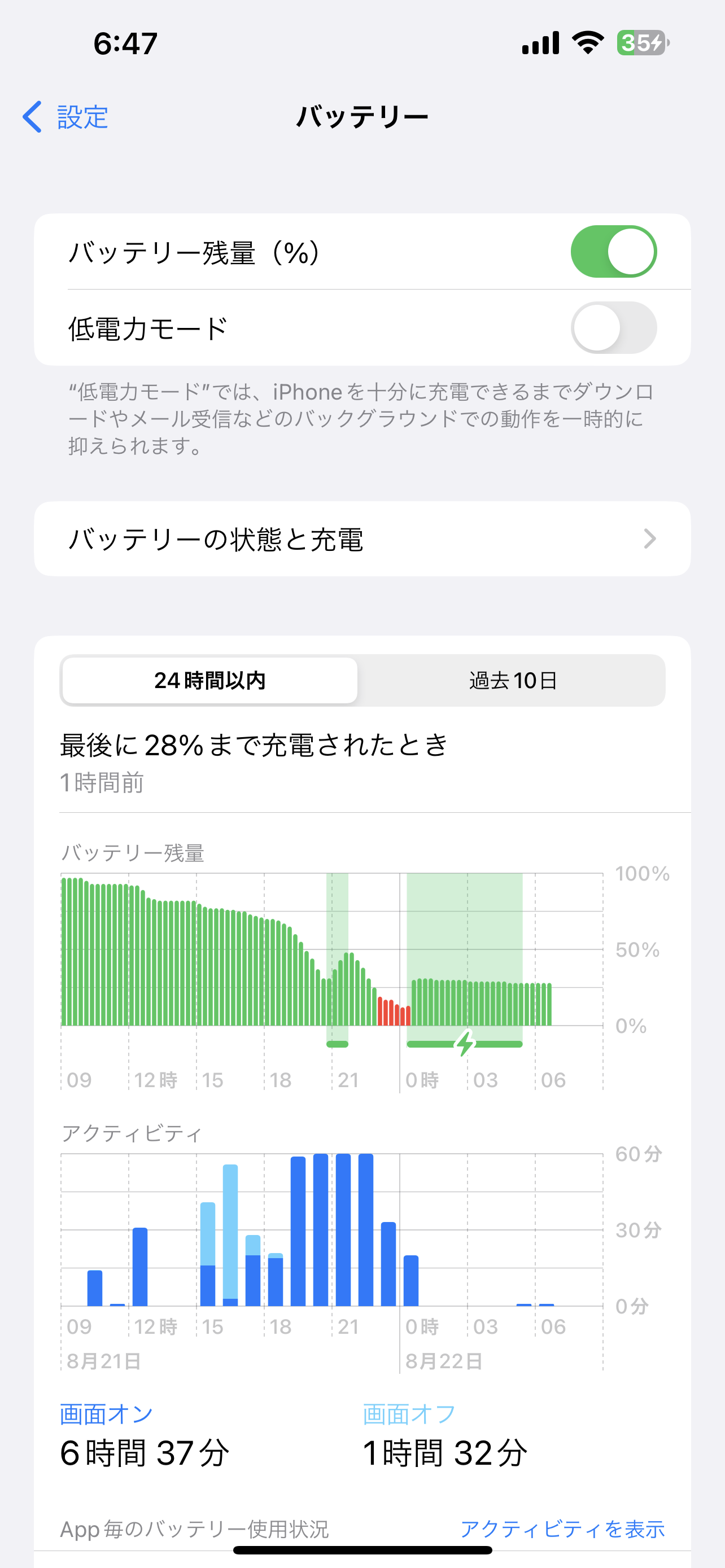Open バッテリーの状態と充電
The width and height of the screenshot is (725, 1568).
(362, 538)
